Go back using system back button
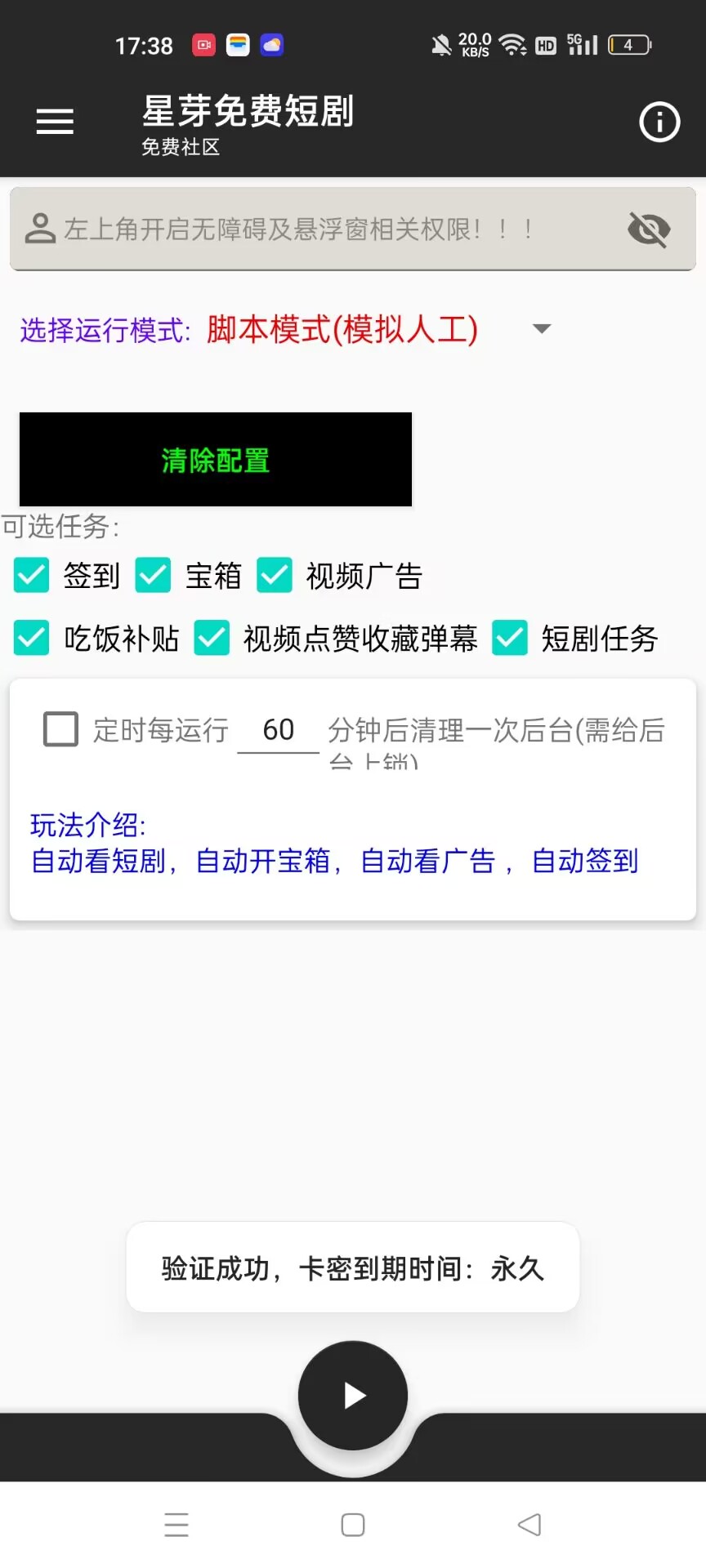 point(529,1525)
